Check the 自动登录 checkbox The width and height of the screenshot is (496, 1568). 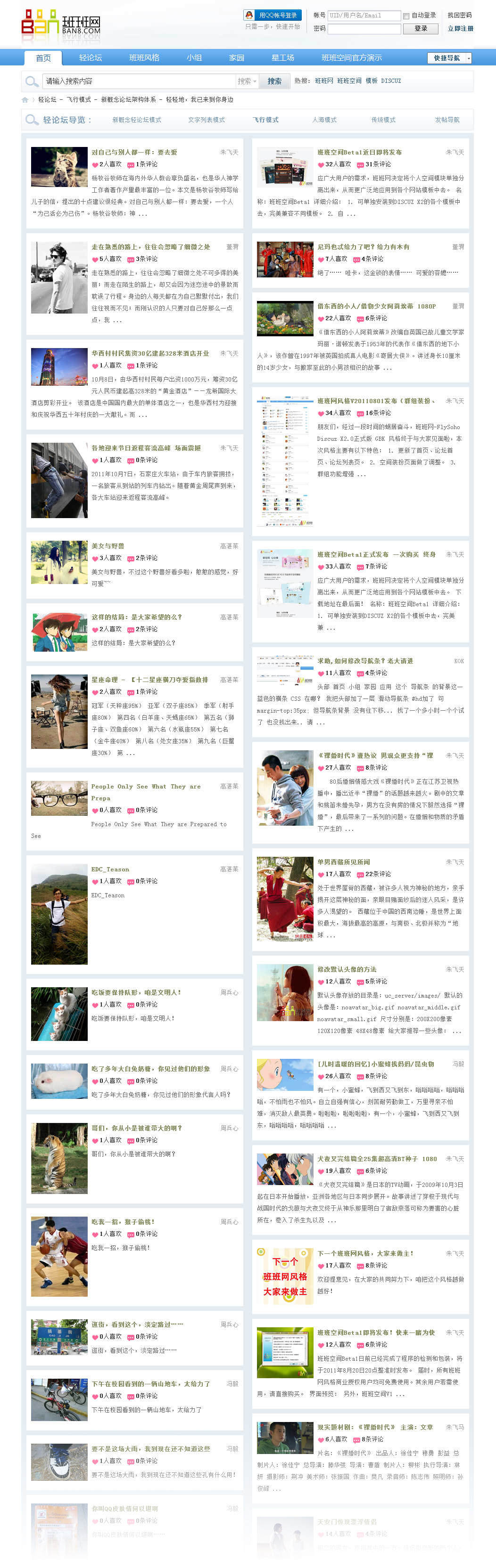[406, 16]
